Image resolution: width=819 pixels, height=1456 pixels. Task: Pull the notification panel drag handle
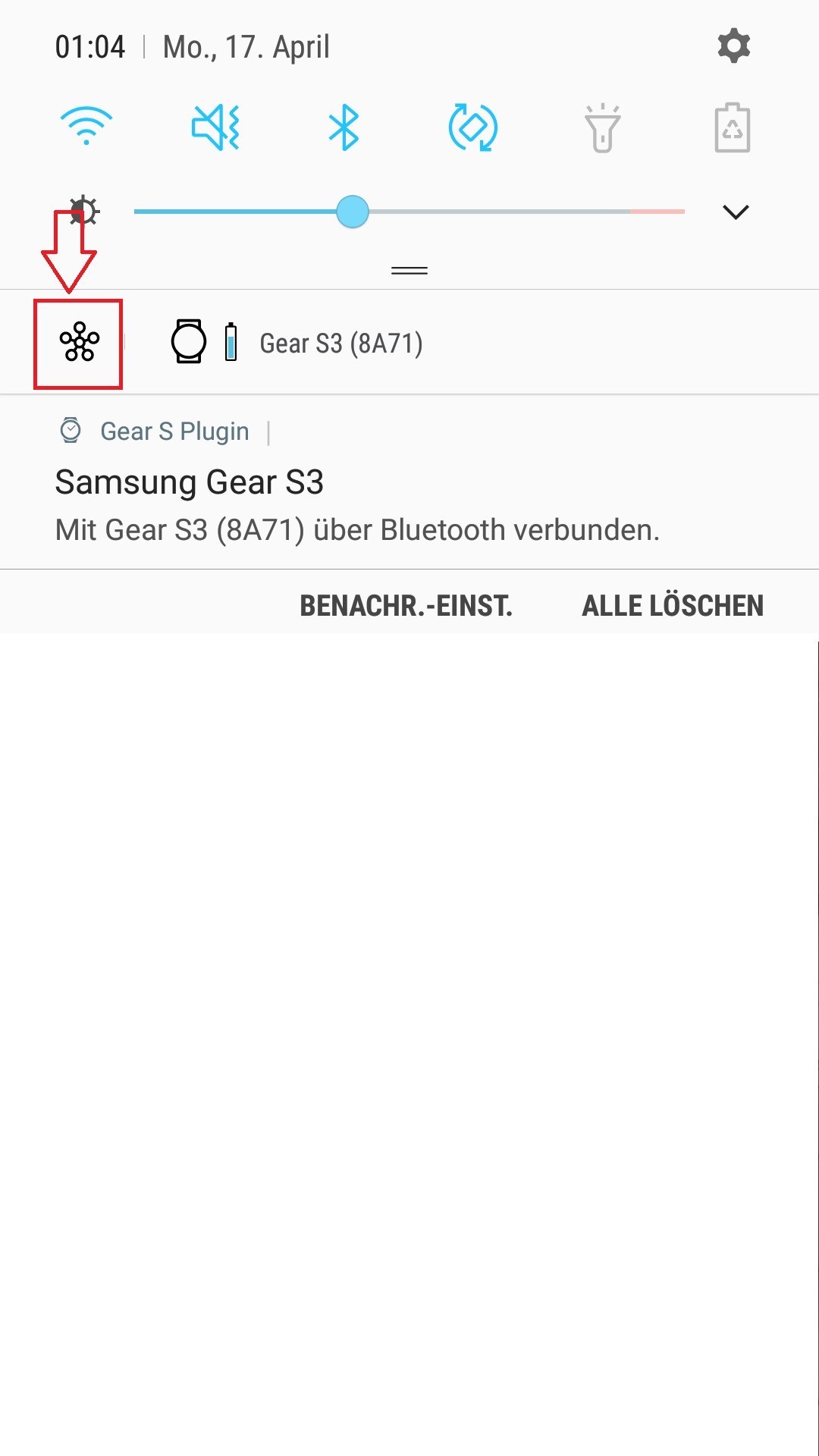pos(409,270)
